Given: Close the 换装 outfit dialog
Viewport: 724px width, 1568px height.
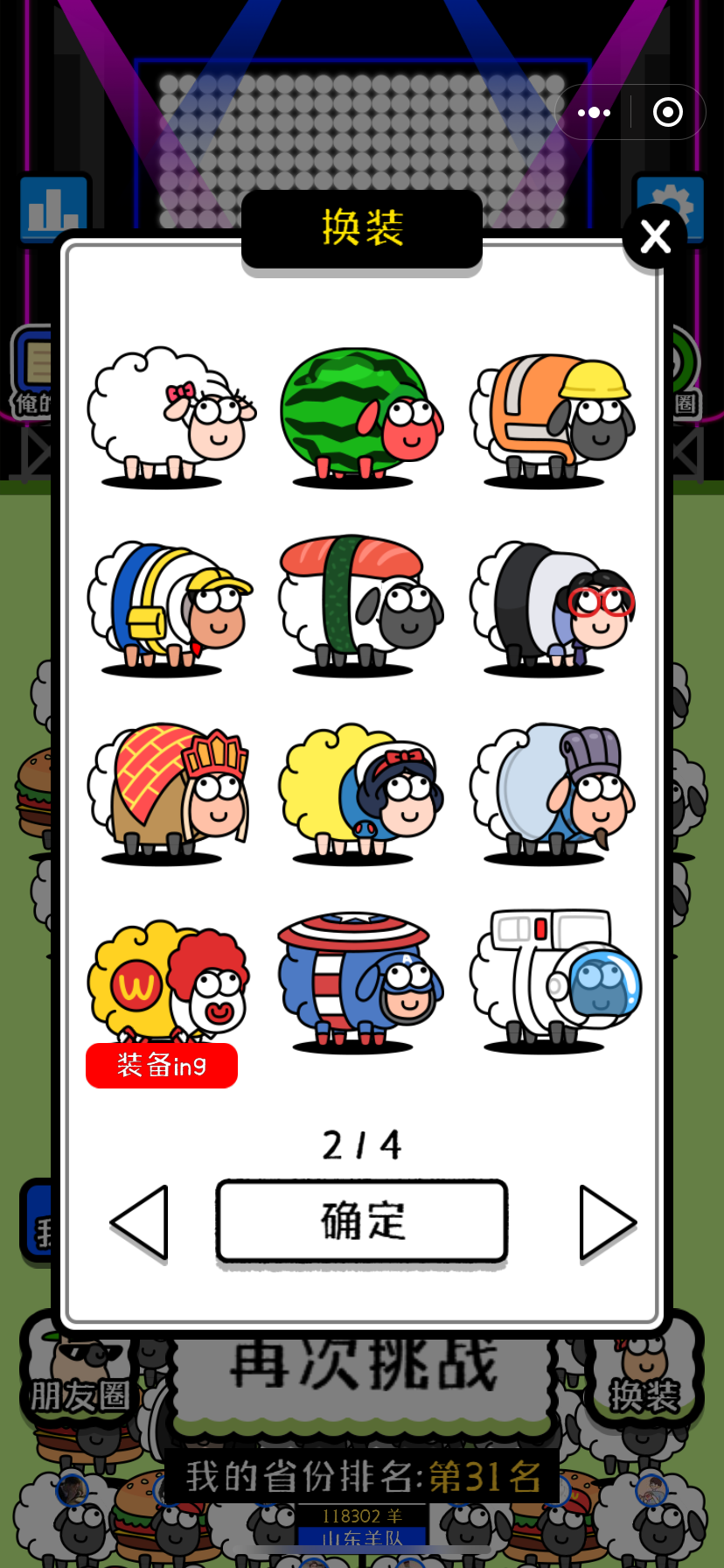Looking at the screenshot, I should pyautogui.click(x=655, y=236).
